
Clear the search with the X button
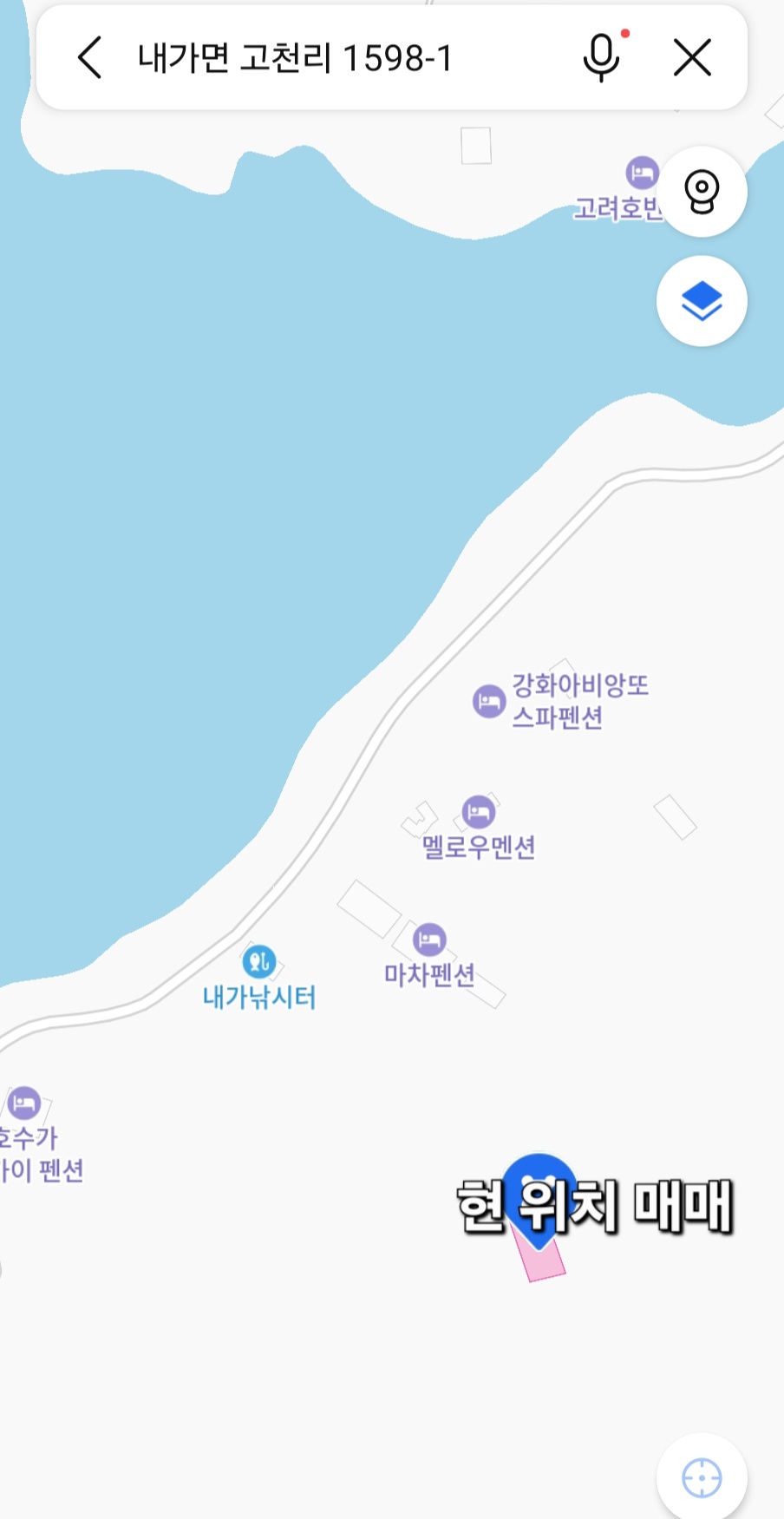click(692, 58)
